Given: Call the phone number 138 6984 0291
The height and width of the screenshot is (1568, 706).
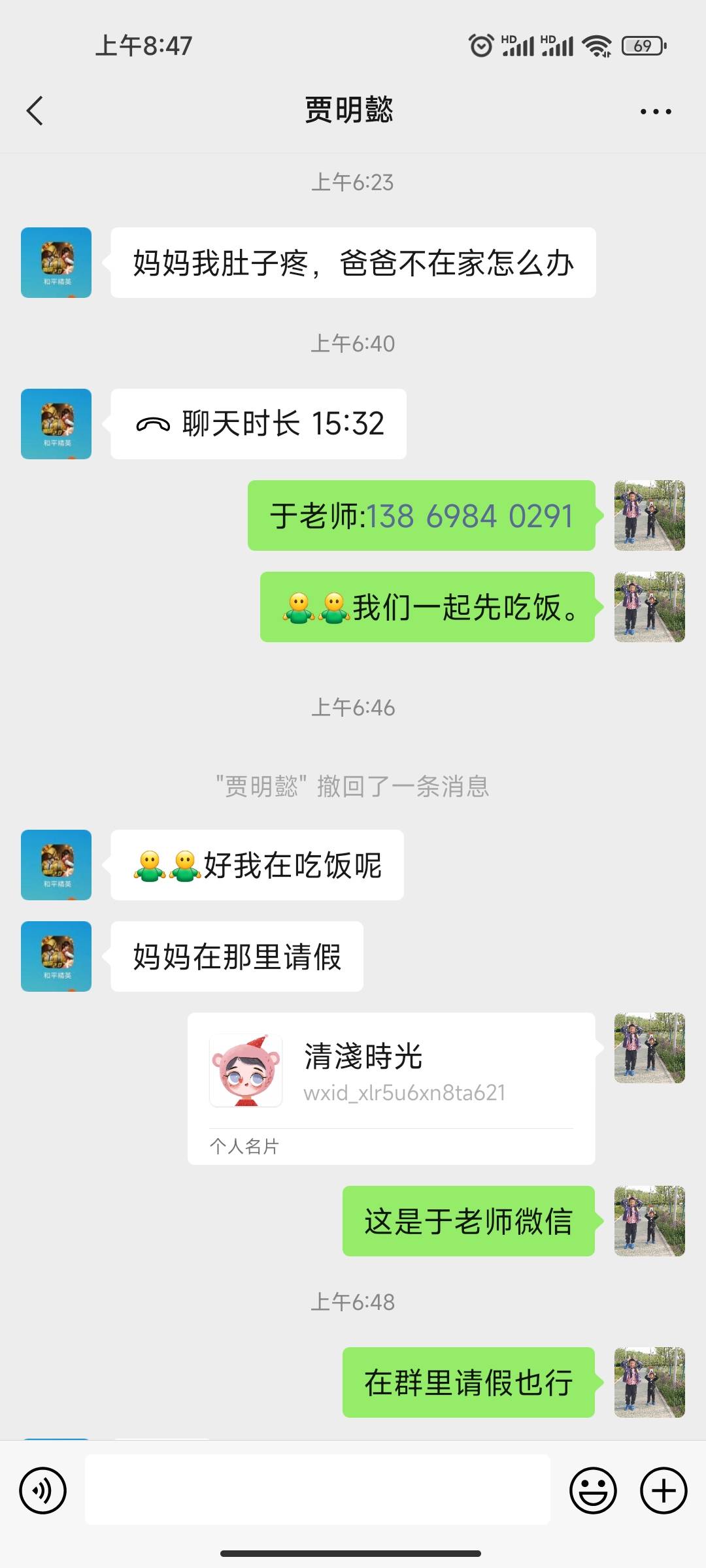Looking at the screenshot, I should tap(469, 515).
